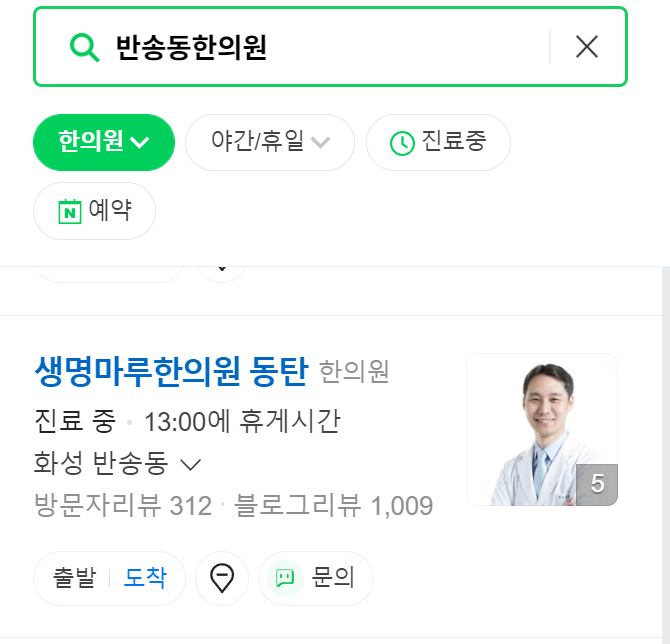
Task: Open 생명마루한의원 동탄 listing
Action: tap(171, 372)
